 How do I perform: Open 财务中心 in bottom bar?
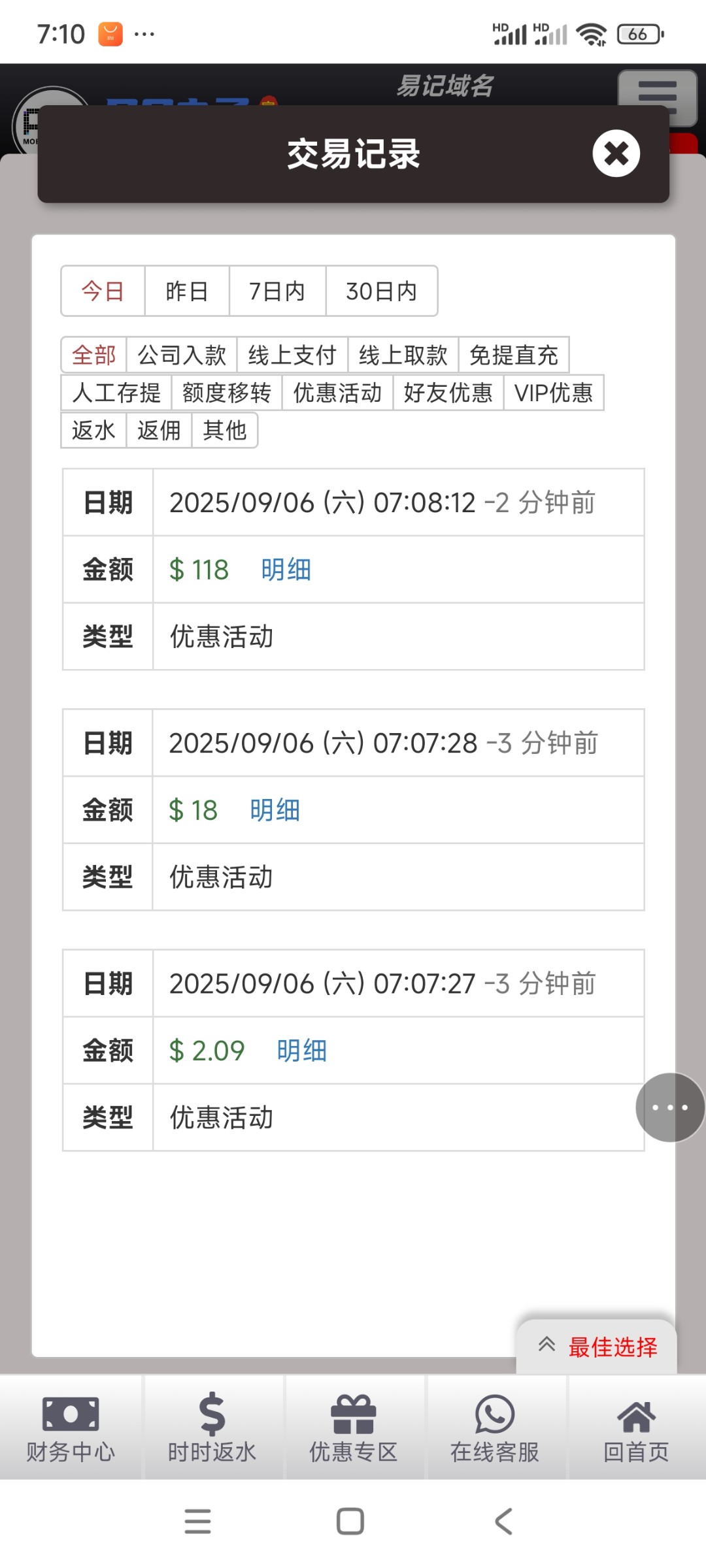pyautogui.click(x=71, y=1428)
